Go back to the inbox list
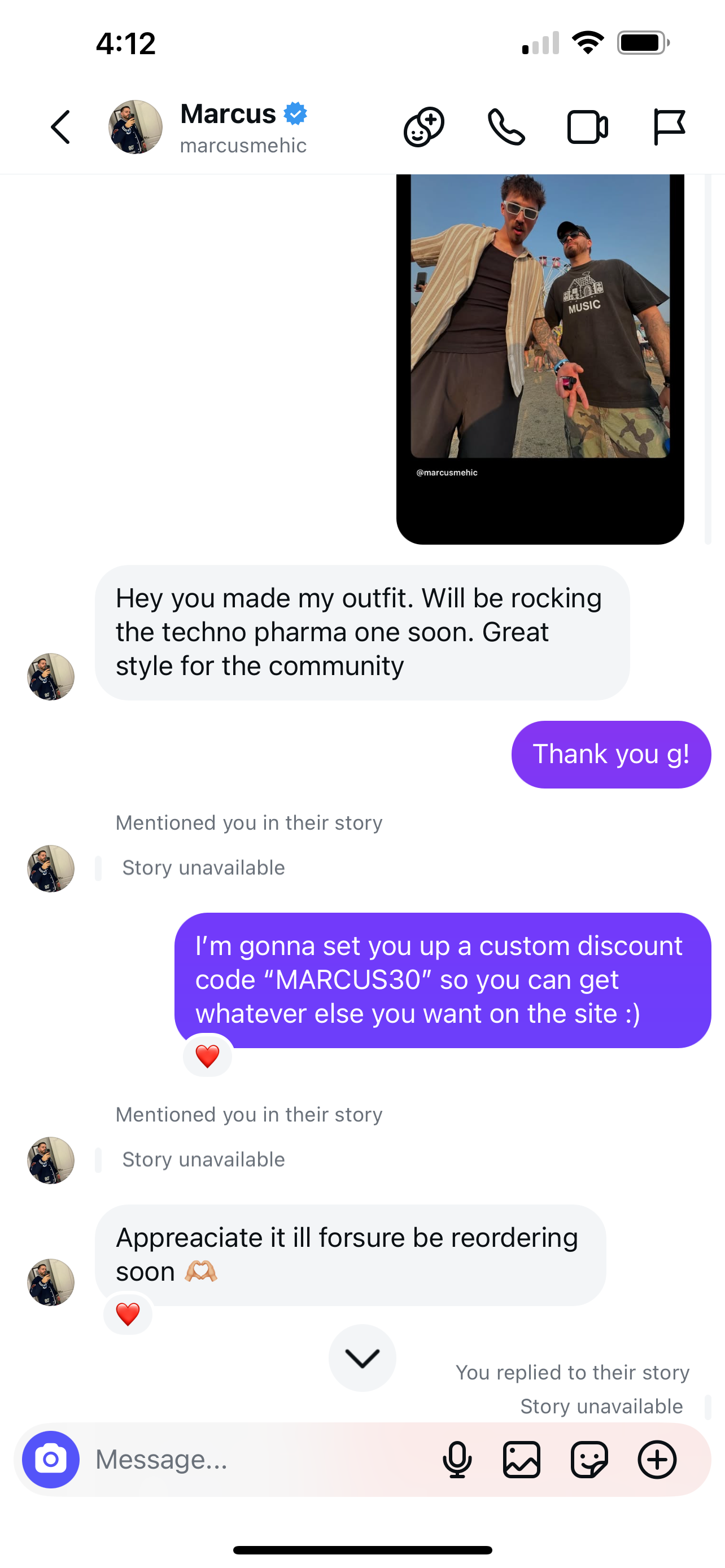 (x=60, y=127)
